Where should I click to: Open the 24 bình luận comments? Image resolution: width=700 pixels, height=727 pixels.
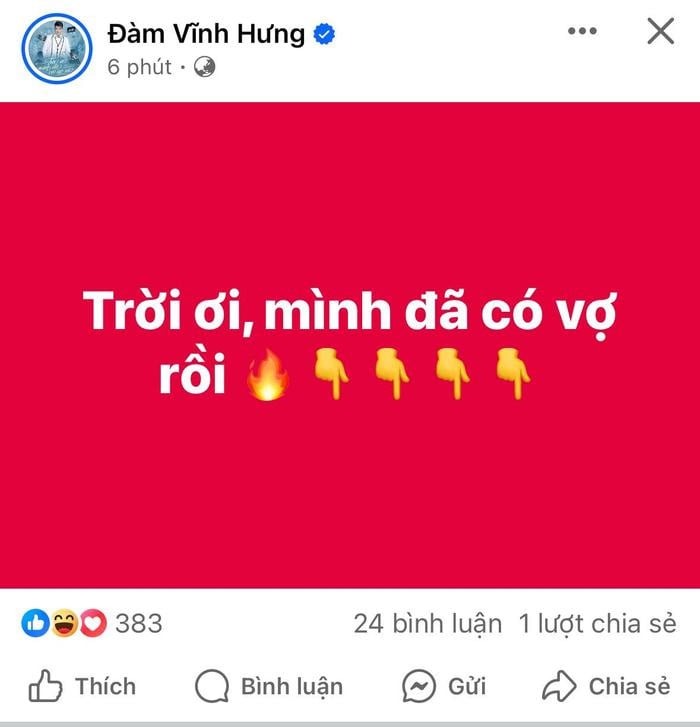[x=427, y=623]
